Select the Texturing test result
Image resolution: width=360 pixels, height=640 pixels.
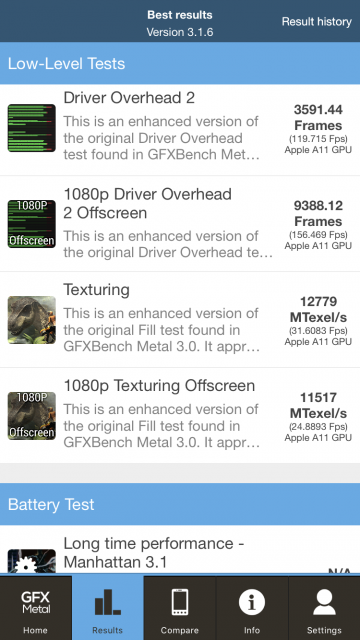[180, 320]
